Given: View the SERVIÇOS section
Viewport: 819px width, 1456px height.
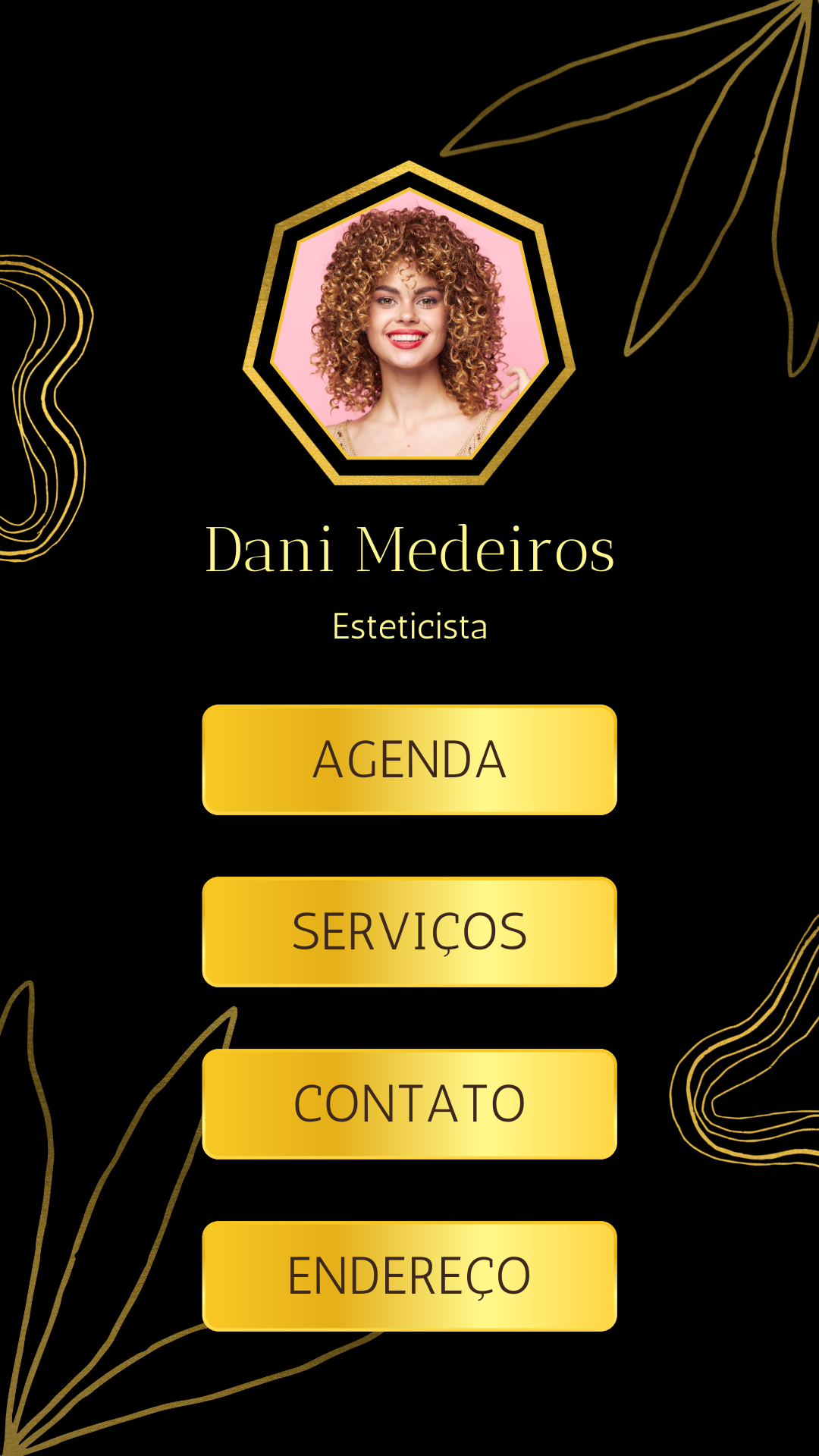Looking at the screenshot, I should pyautogui.click(x=409, y=932).
